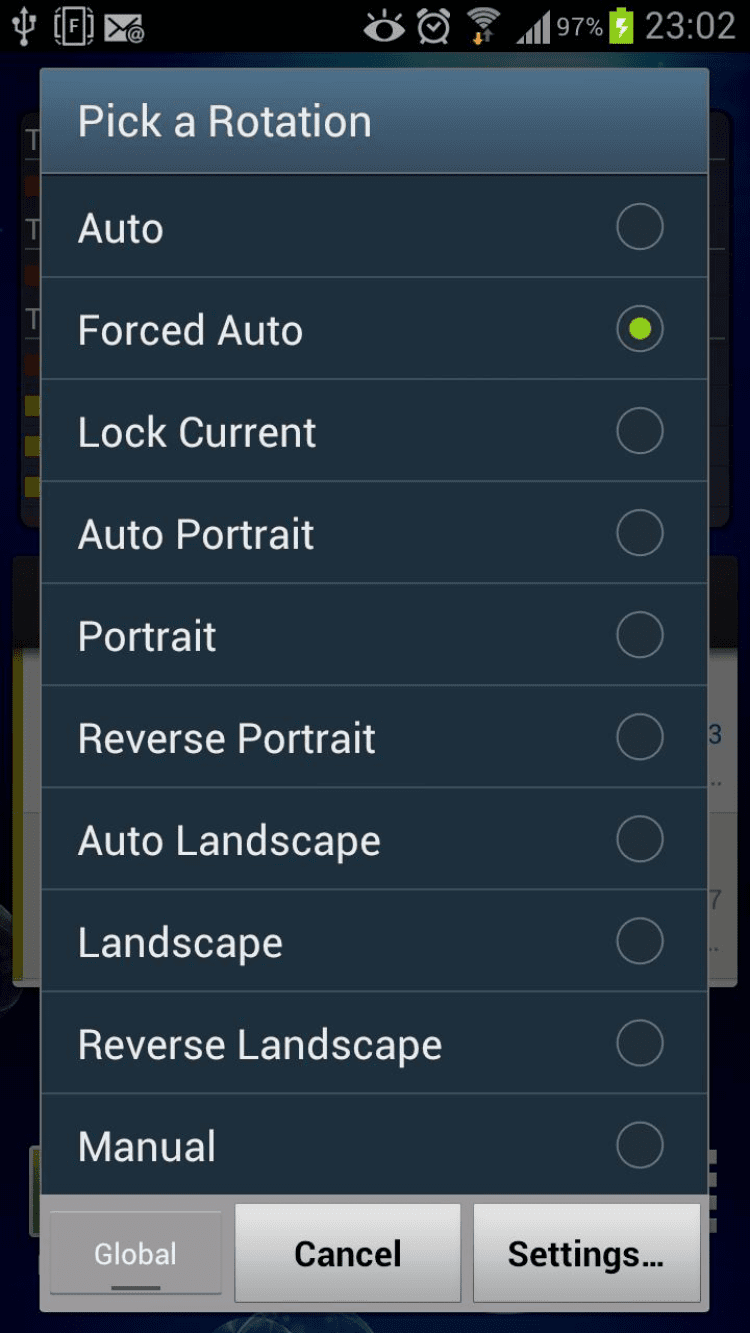Set rotation to Portrait
750x1333 pixels.
374,636
